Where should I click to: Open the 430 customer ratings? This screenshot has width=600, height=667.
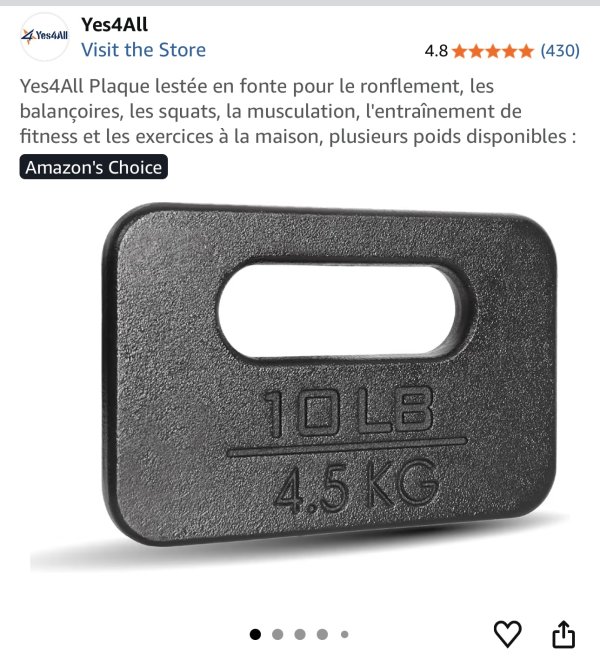559,50
